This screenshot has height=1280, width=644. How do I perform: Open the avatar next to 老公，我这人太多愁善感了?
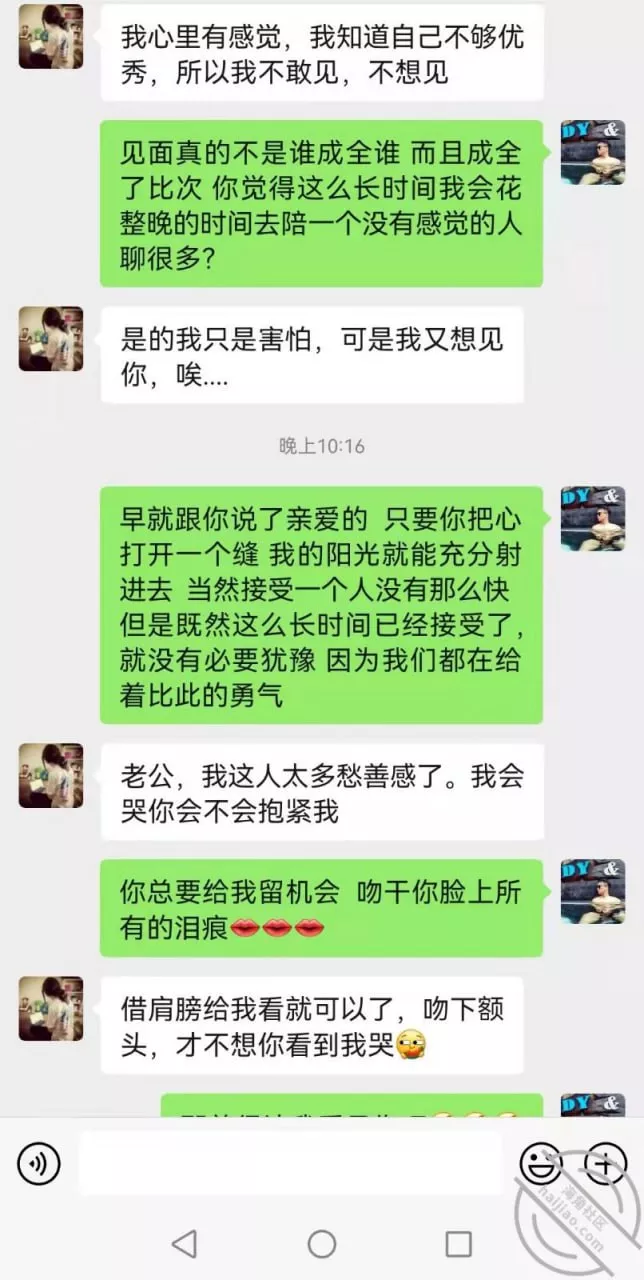[x=51, y=775]
